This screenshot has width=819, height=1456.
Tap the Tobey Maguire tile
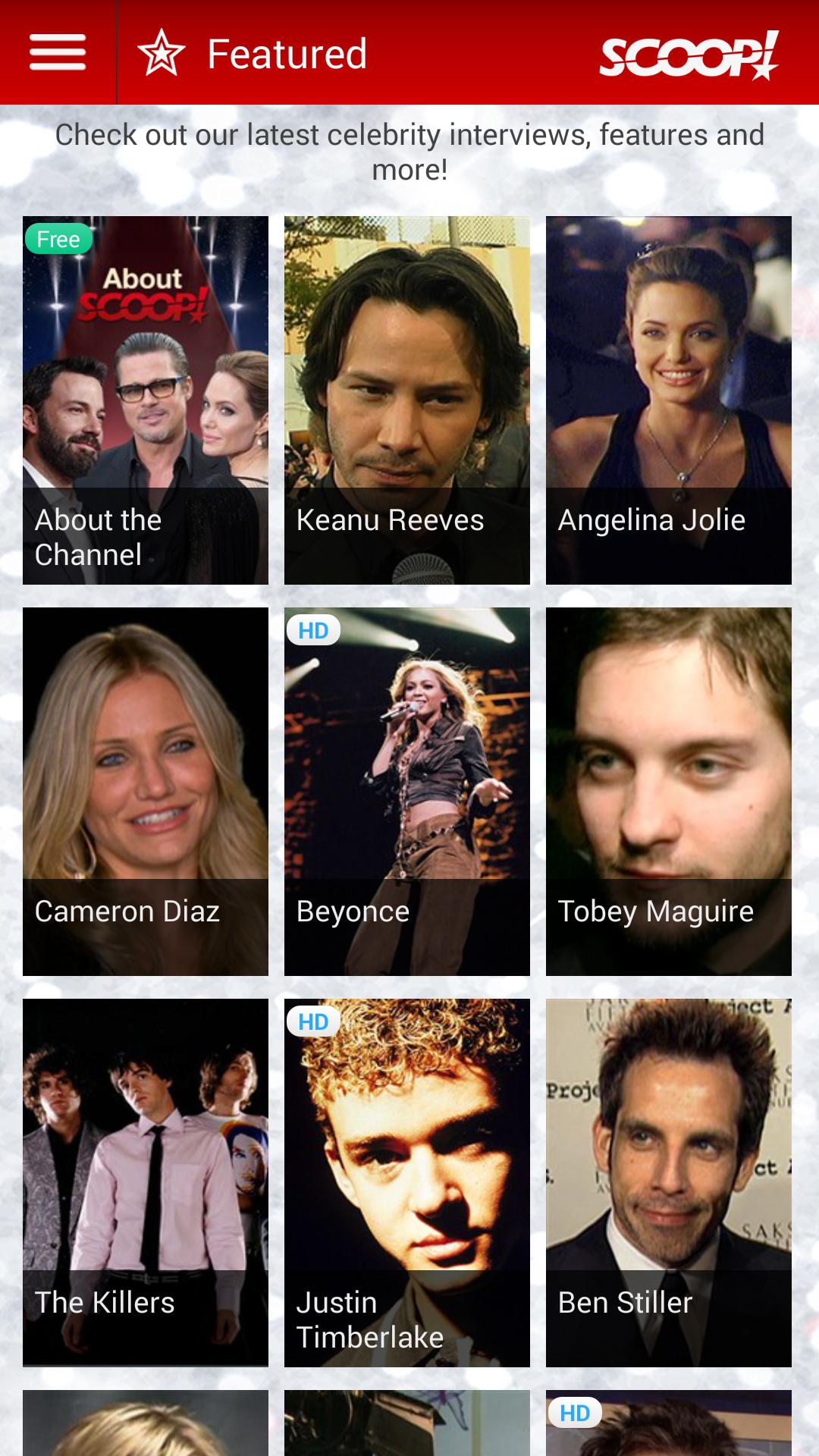click(669, 792)
